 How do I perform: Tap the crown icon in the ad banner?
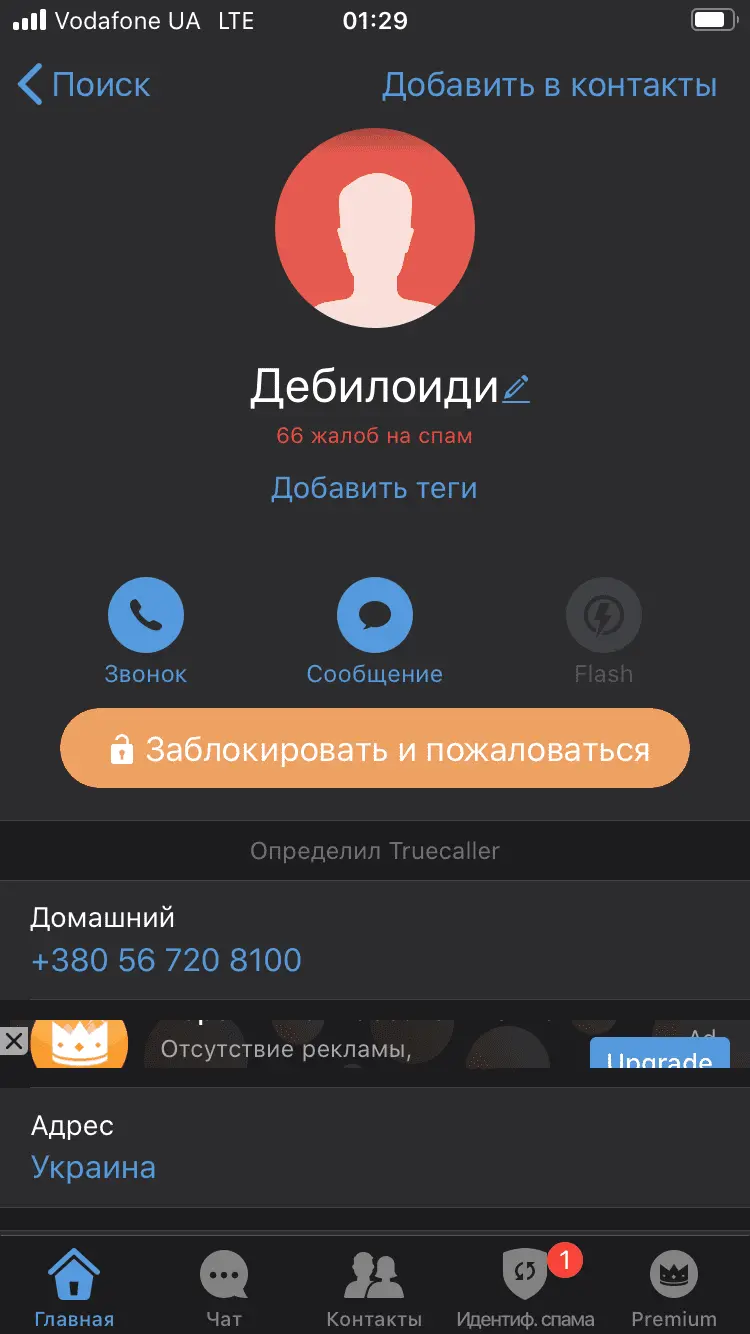pos(79,1043)
